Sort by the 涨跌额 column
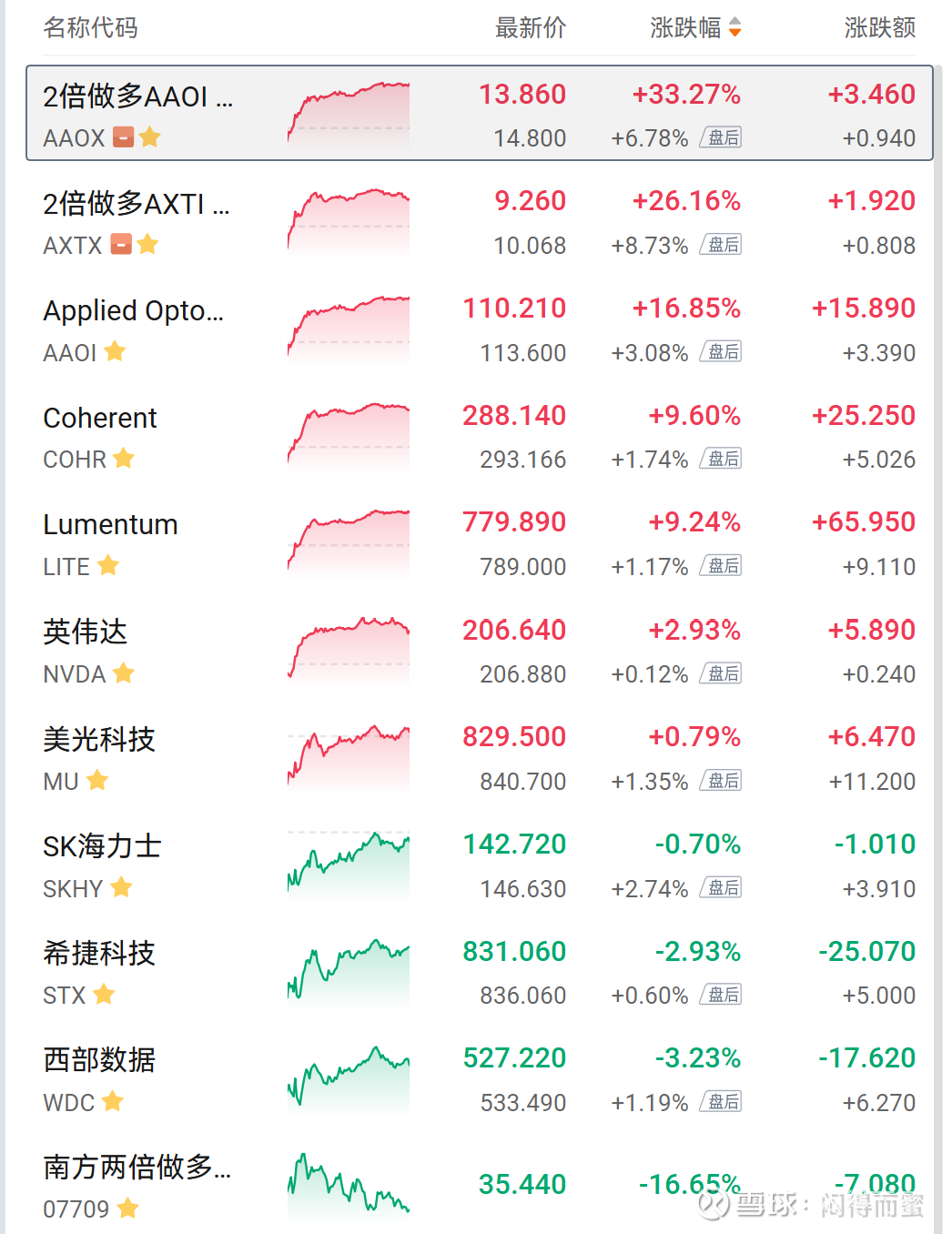Image resolution: width=952 pixels, height=1234 pixels. tap(879, 27)
